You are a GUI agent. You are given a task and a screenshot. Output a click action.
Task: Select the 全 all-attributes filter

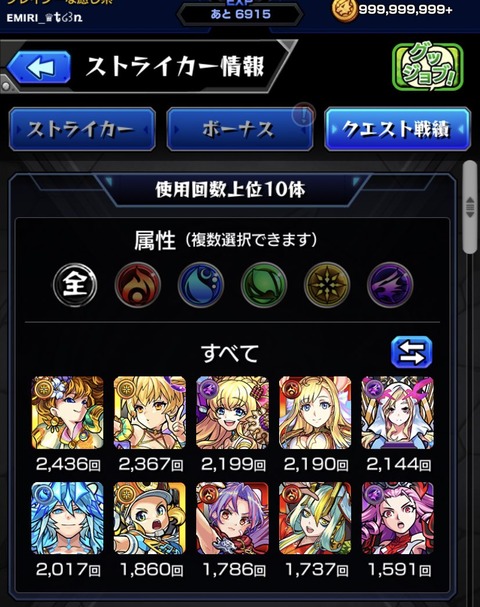pos(75,285)
